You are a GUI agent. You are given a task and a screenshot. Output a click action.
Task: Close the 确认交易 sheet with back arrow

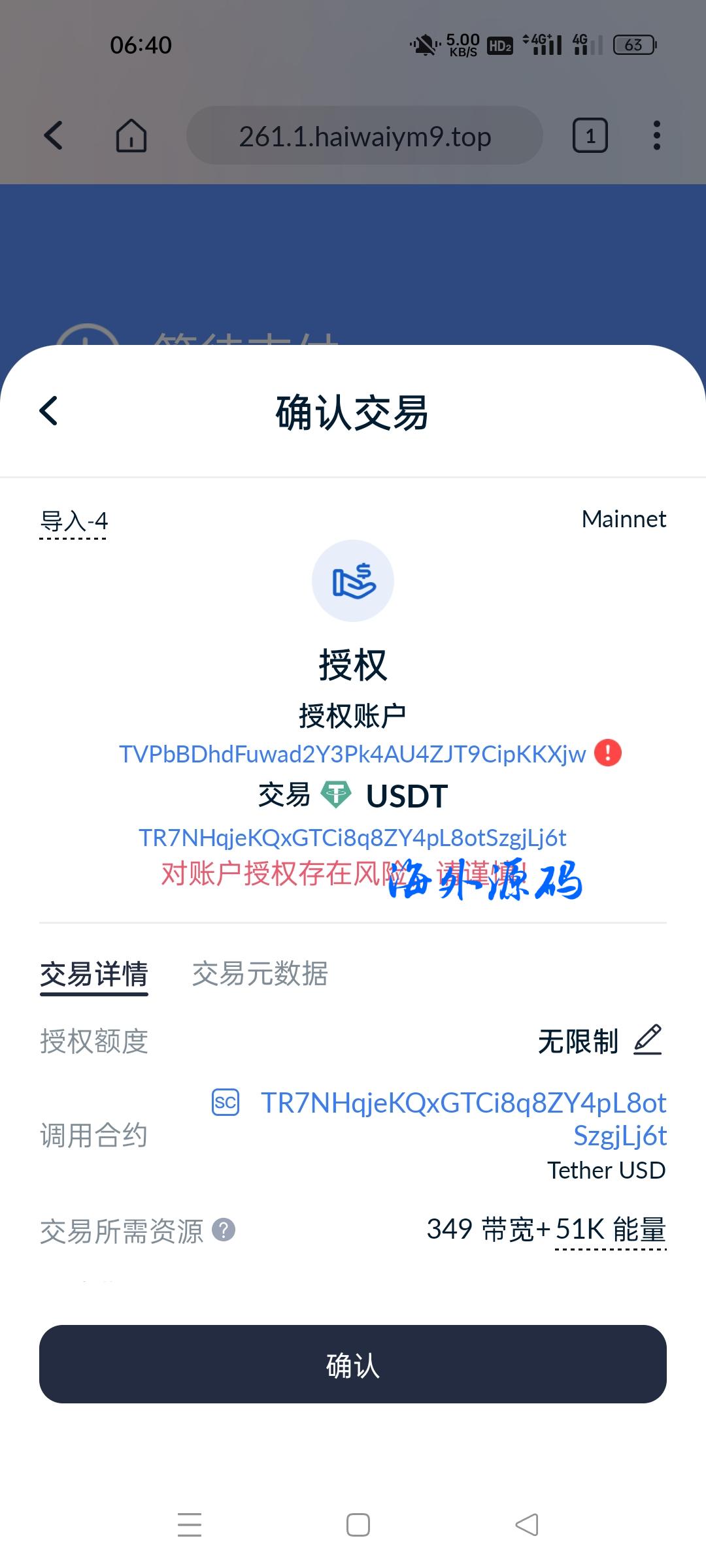coord(49,411)
